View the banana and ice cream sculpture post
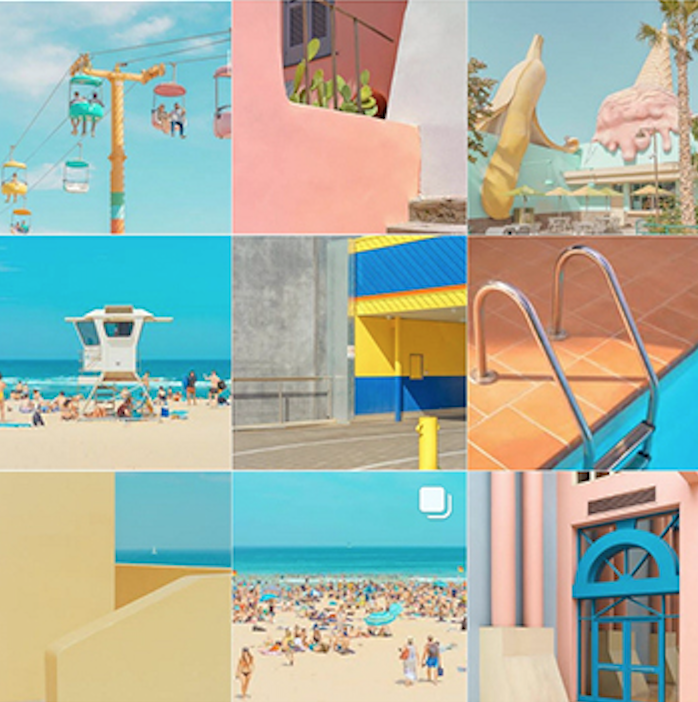 coord(582,117)
